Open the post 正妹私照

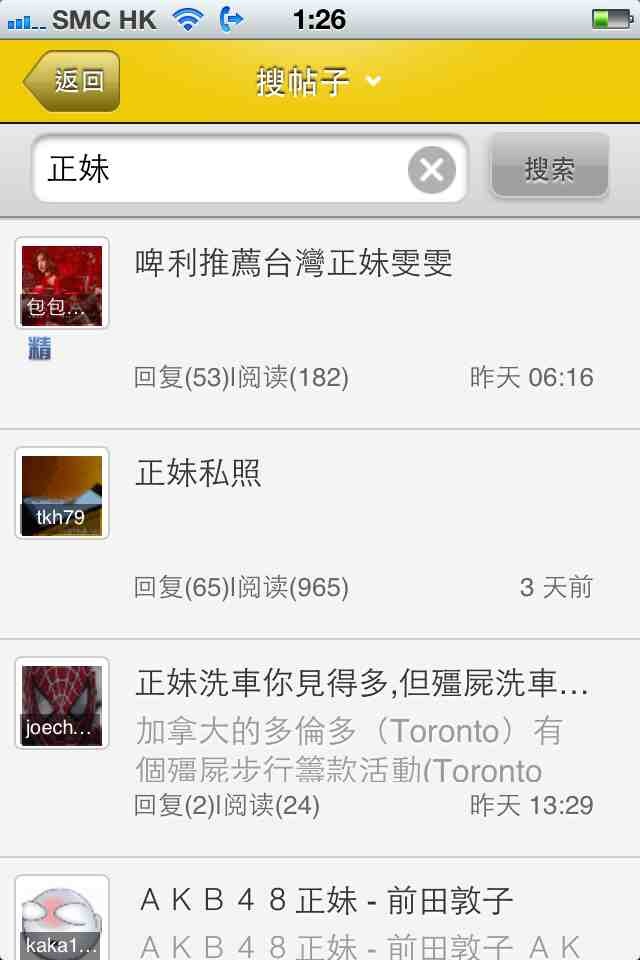[198, 473]
